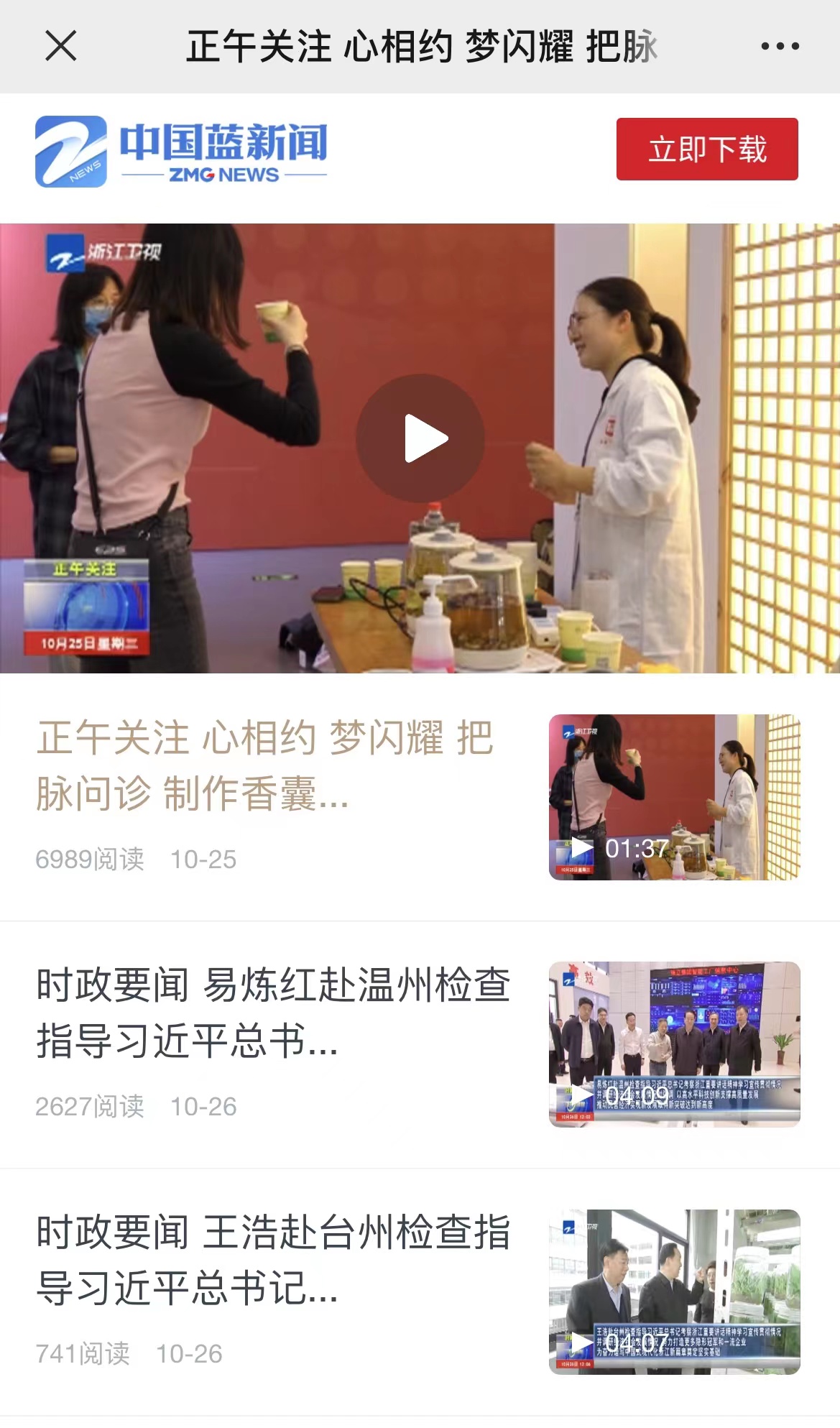Close the page with the X icon
The width and height of the screenshot is (840, 1428).
[60, 47]
